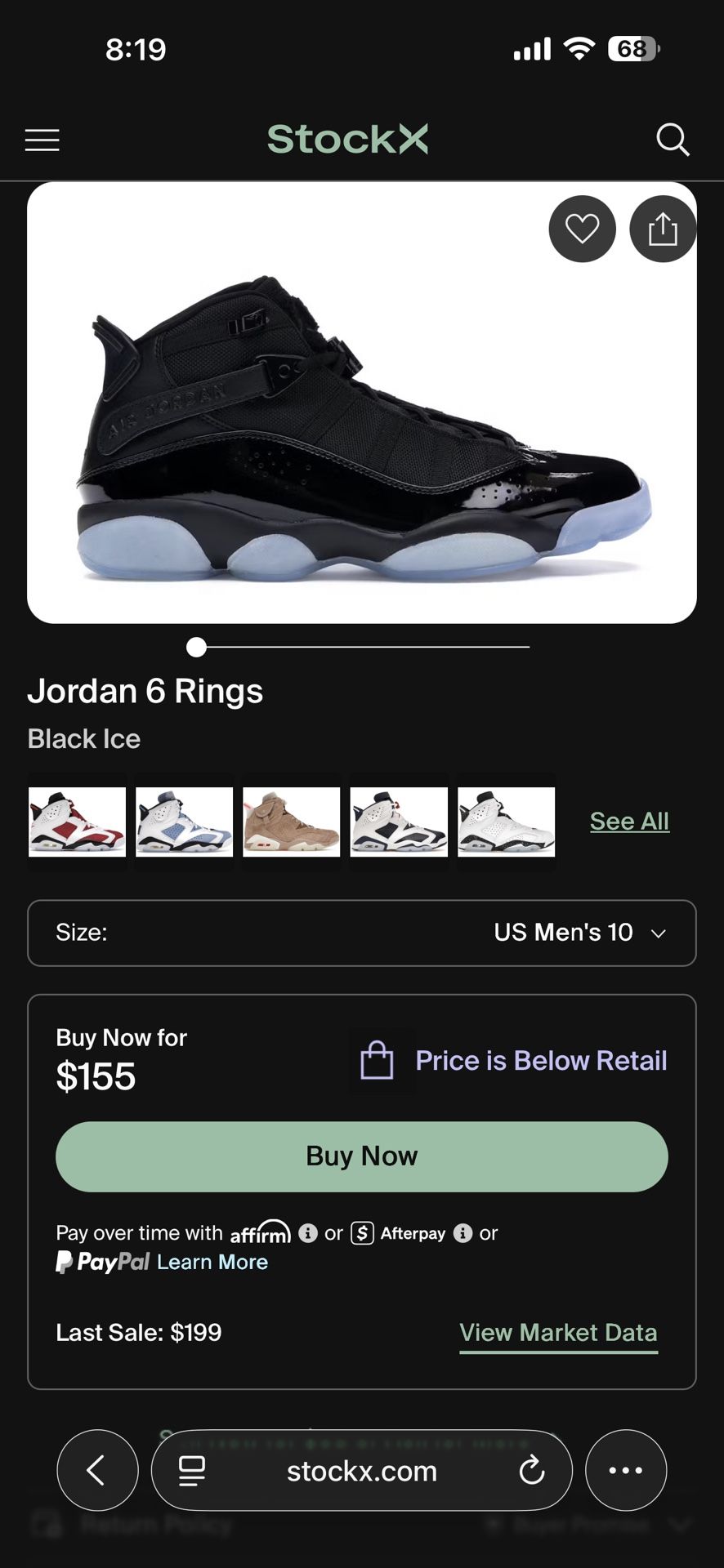View the brown suede Jordan thumbnail

292,822
